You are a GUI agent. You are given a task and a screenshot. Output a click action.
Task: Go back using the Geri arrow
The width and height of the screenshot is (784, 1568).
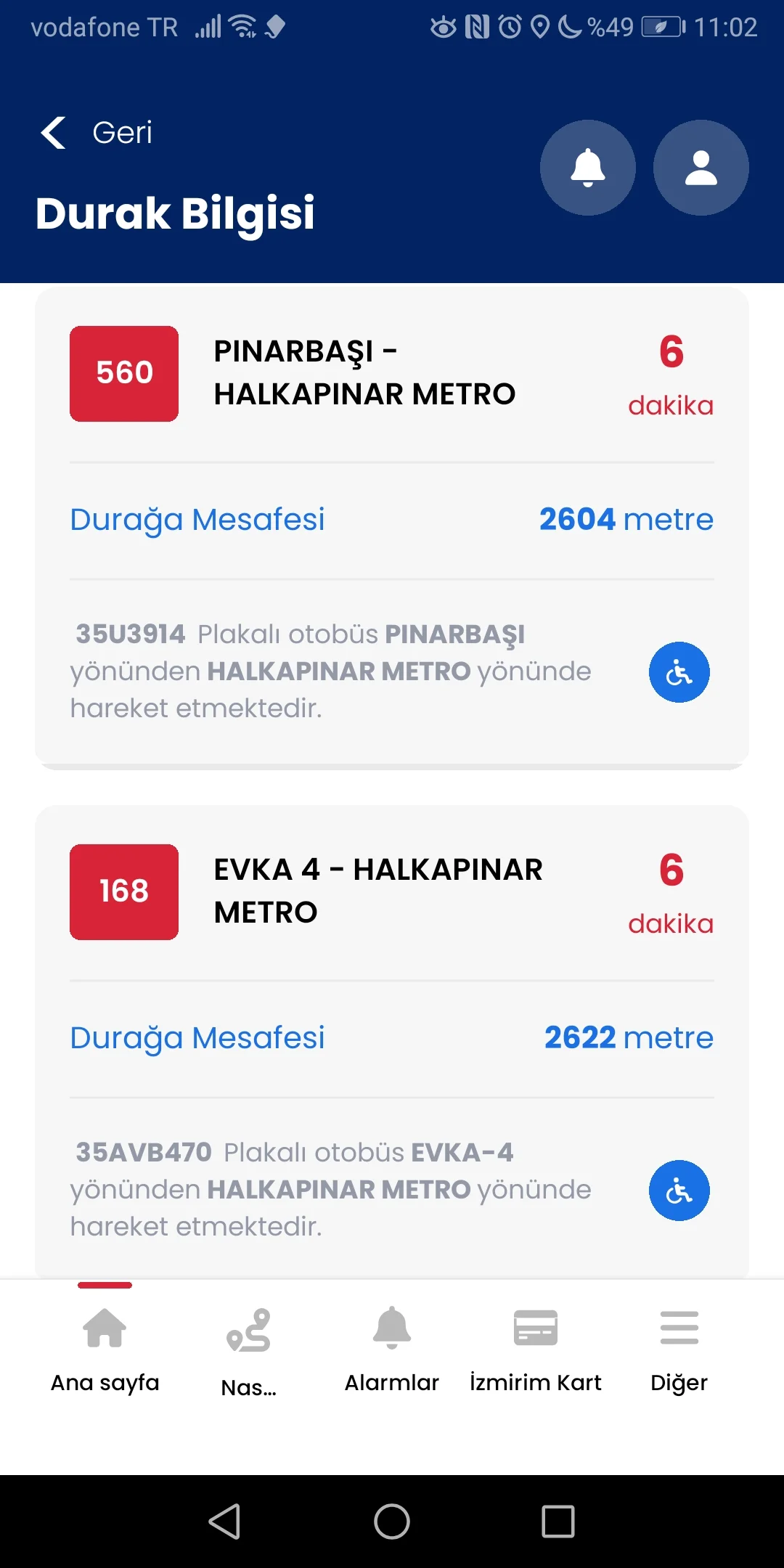click(x=54, y=133)
